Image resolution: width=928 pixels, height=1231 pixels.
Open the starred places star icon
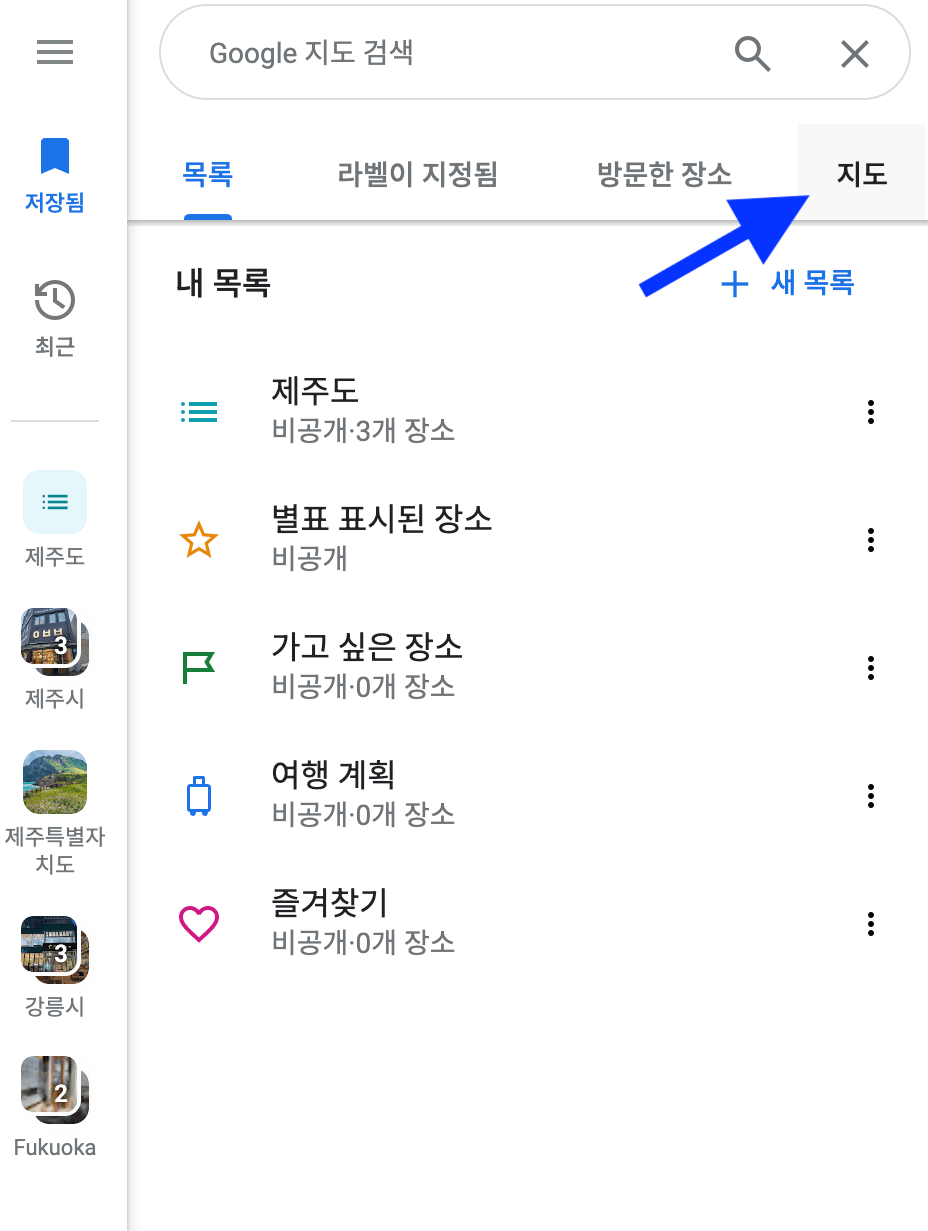[199, 540]
